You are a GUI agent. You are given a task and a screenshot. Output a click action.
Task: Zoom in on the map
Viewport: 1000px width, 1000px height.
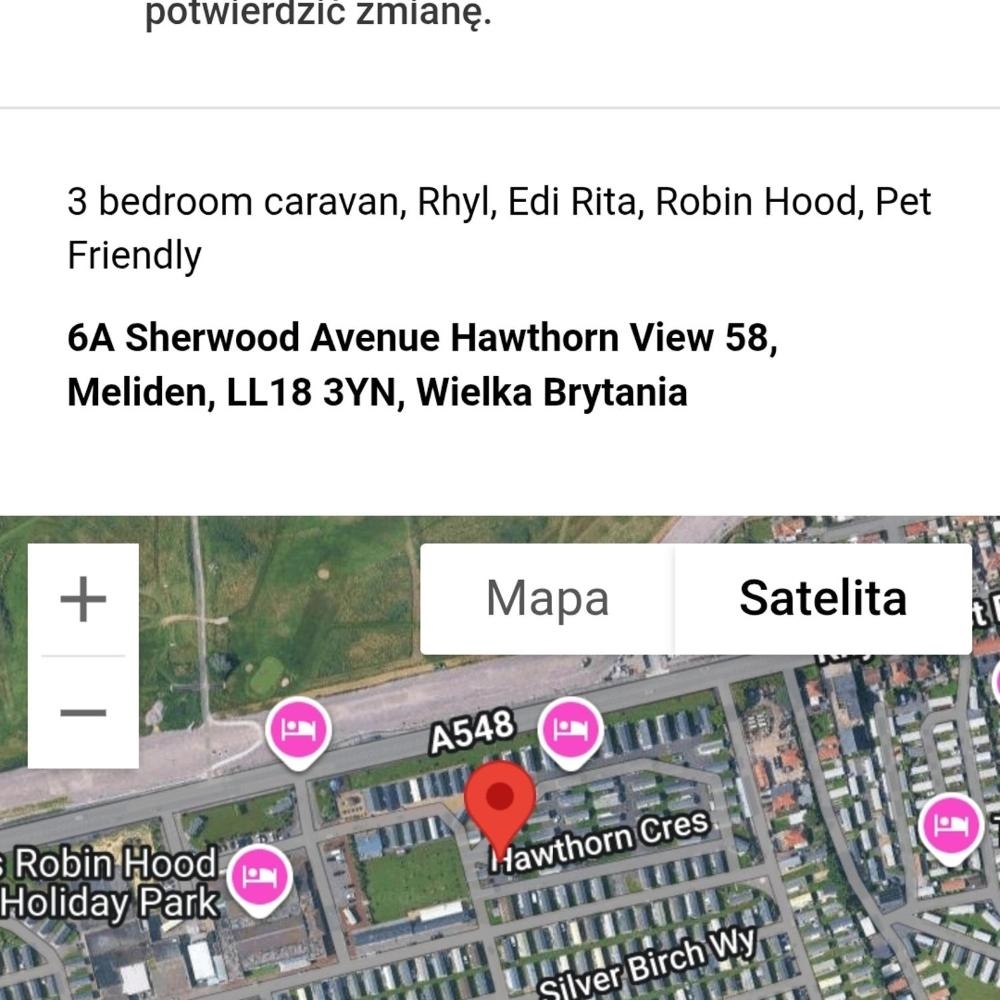point(83,600)
